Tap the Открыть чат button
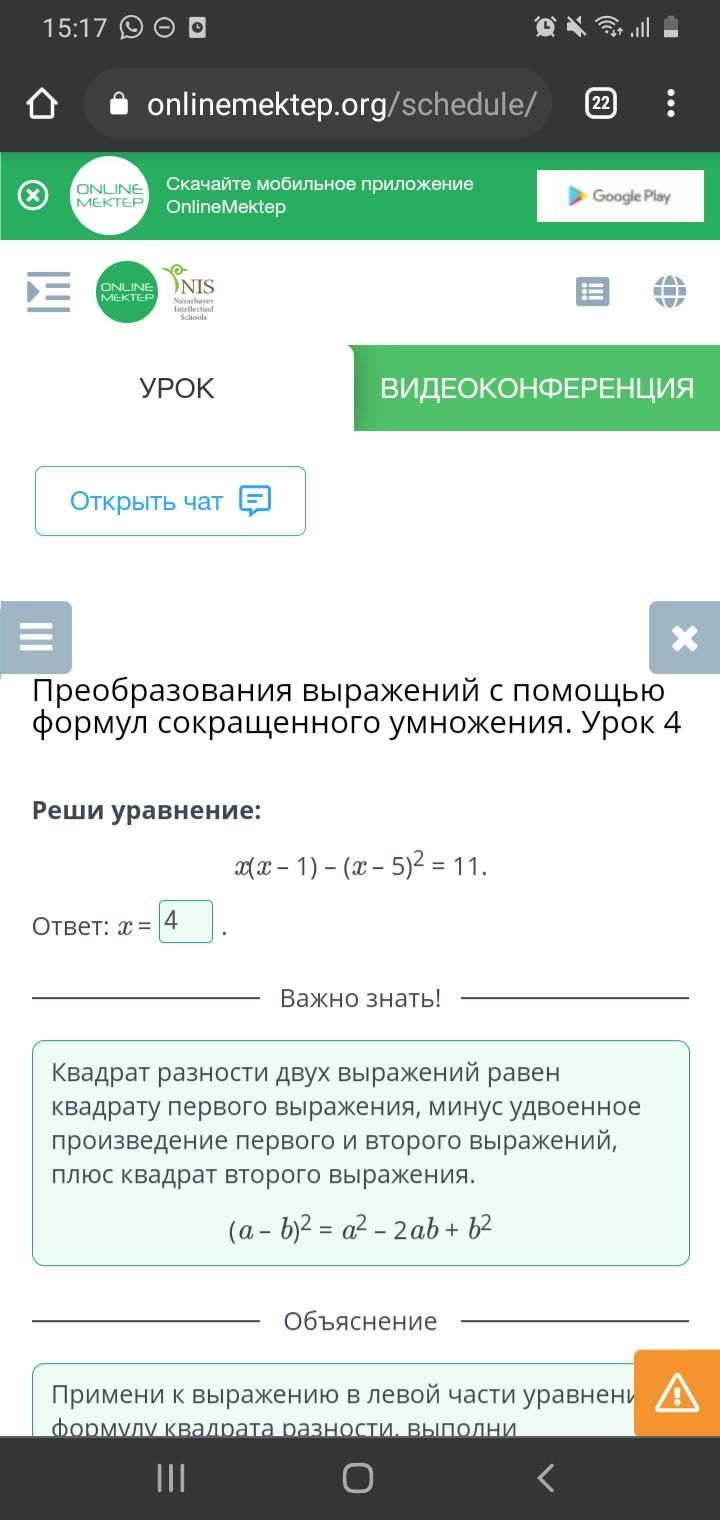The image size is (720, 1520). 170,501
